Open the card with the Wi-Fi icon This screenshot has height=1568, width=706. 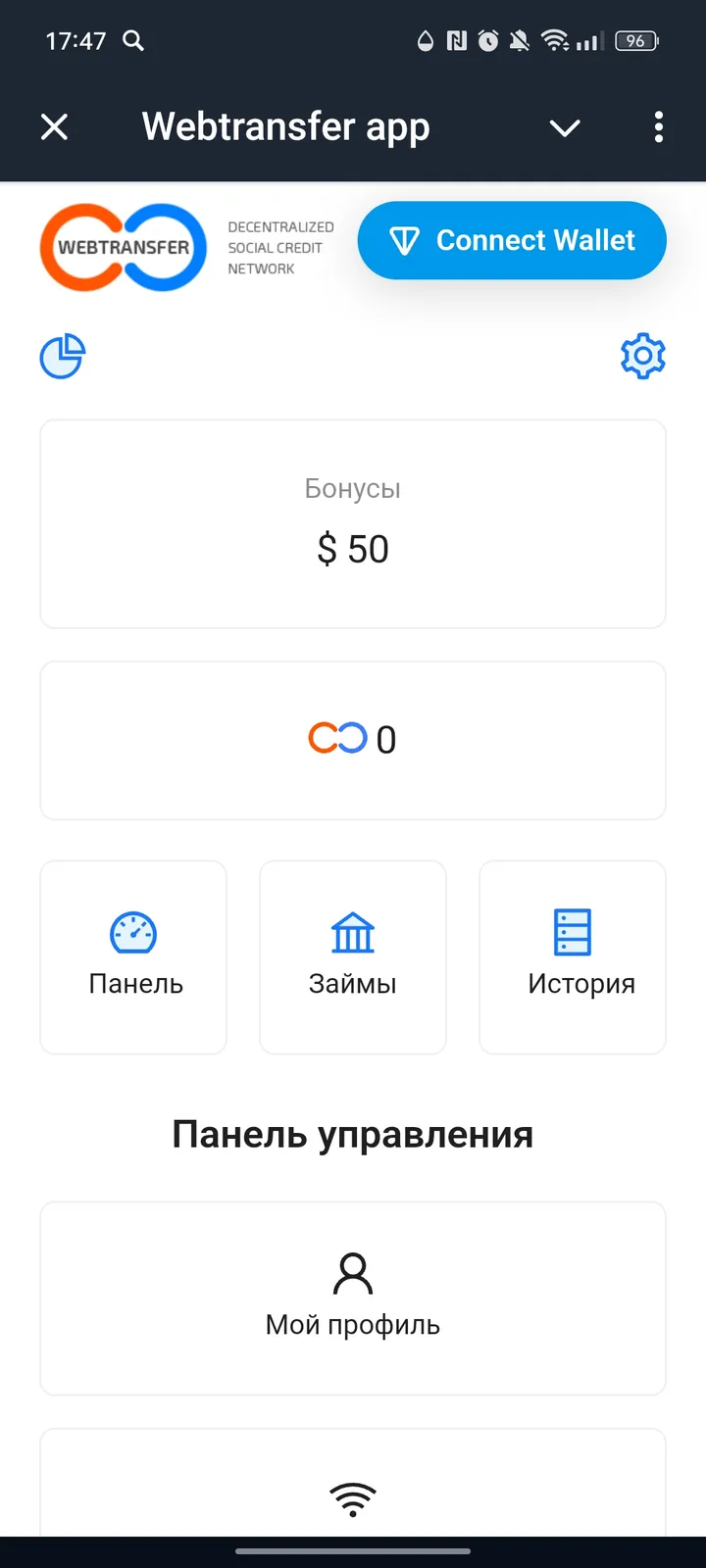(x=353, y=1490)
